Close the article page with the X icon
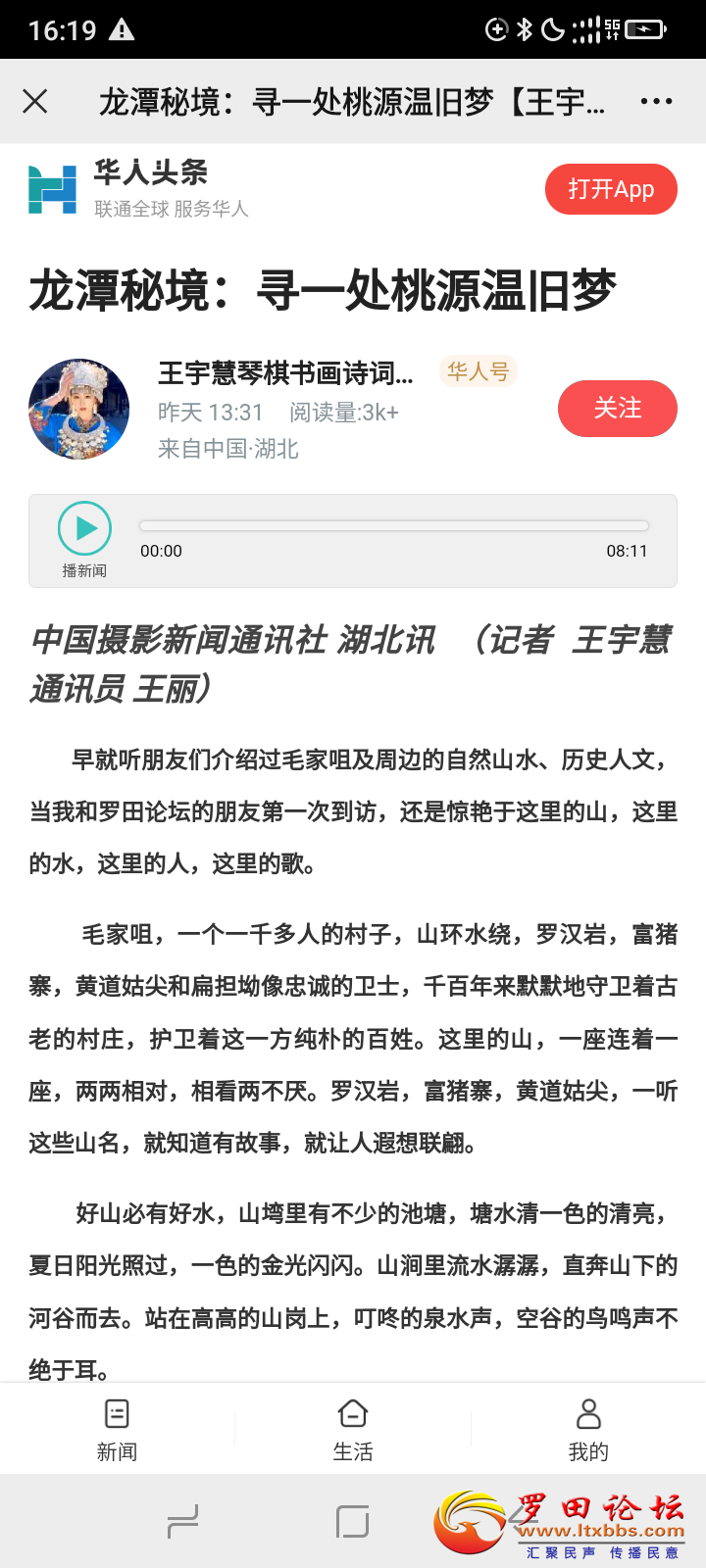706x1568 pixels. point(35,101)
